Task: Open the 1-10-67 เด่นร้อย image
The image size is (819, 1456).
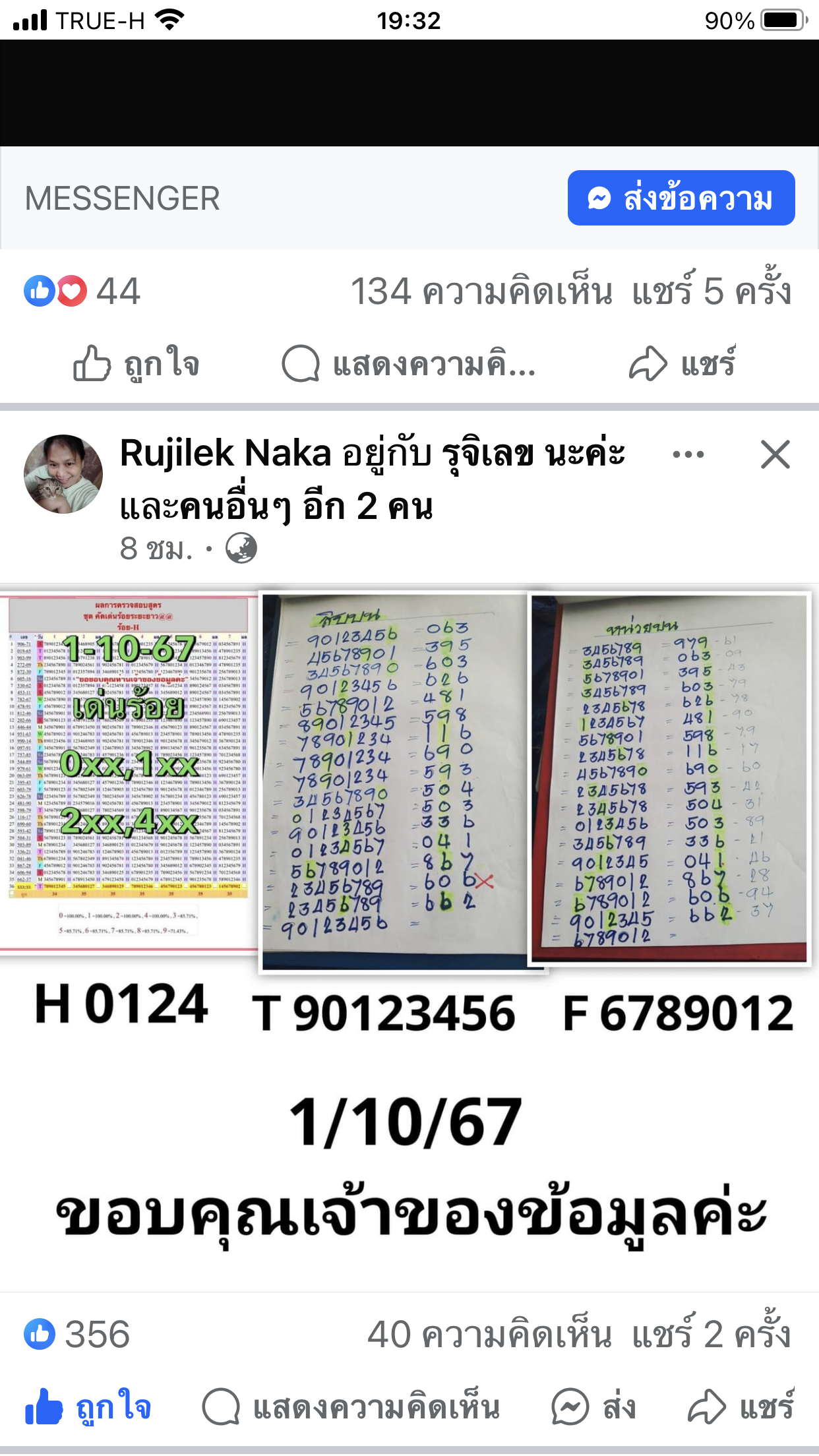Action: point(129,772)
